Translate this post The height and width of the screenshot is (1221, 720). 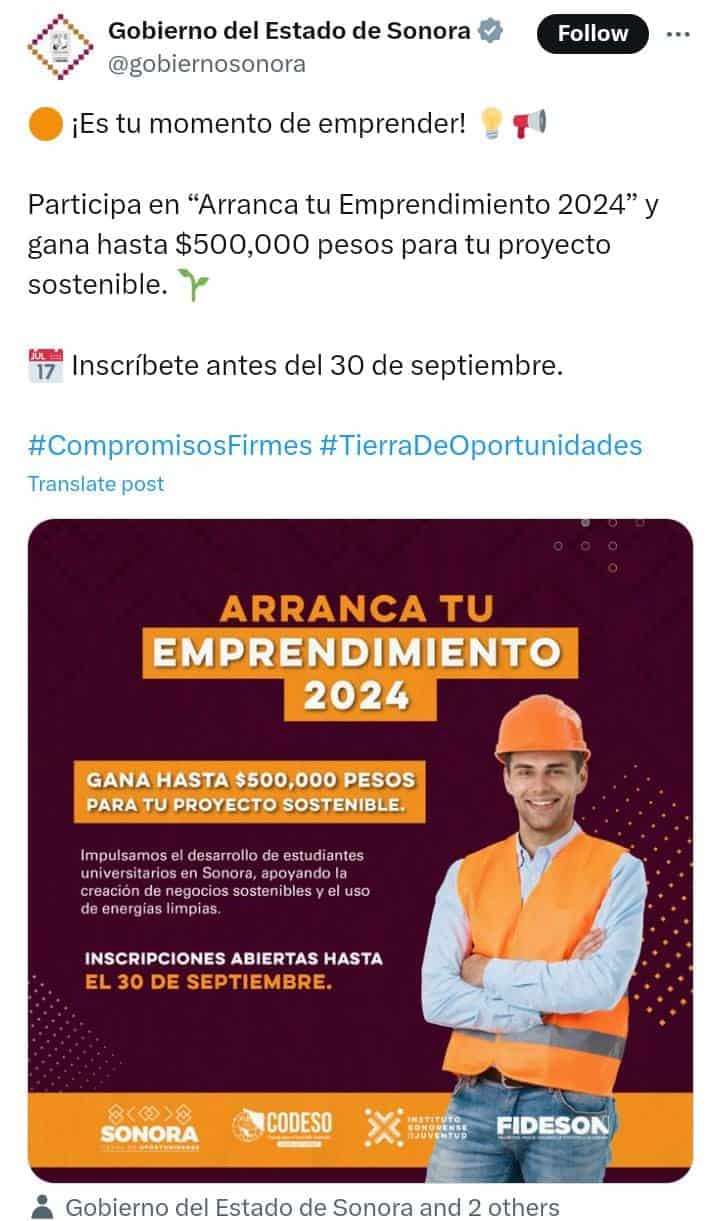coord(96,484)
